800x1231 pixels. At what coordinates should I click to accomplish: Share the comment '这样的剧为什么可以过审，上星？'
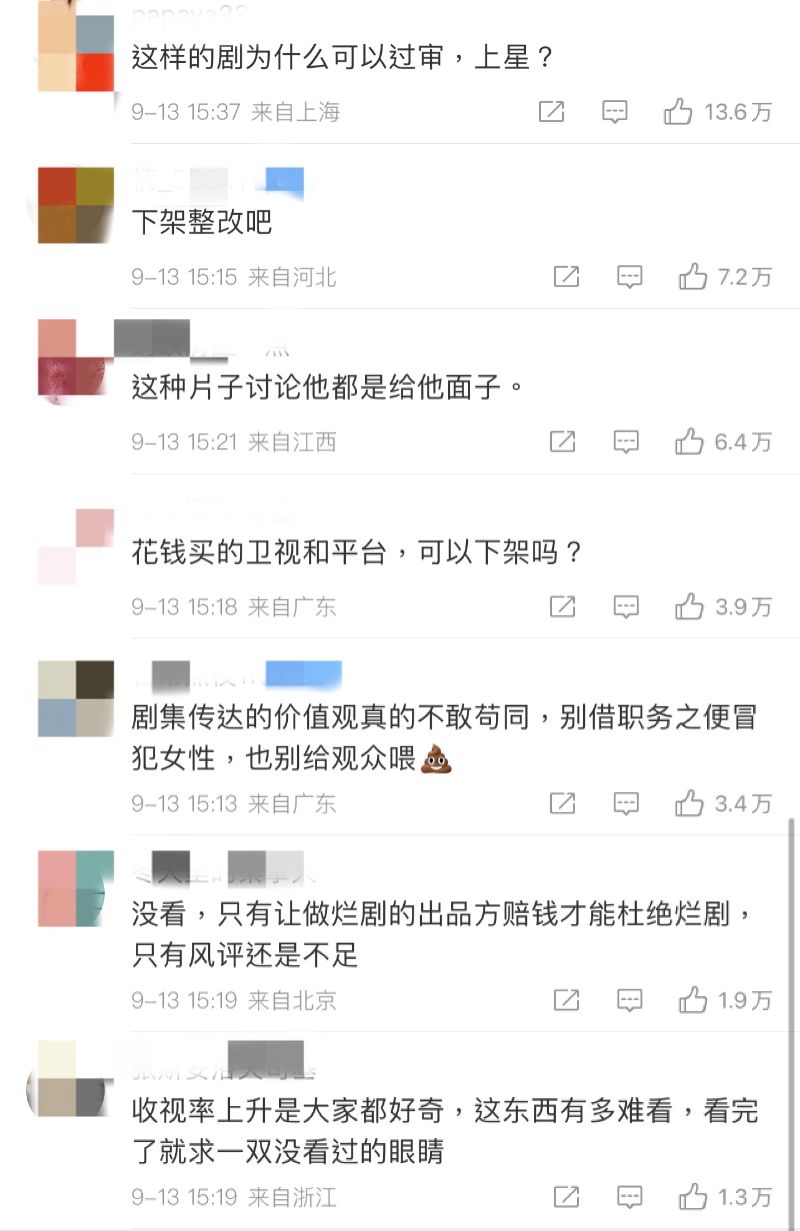pos(551,112)
